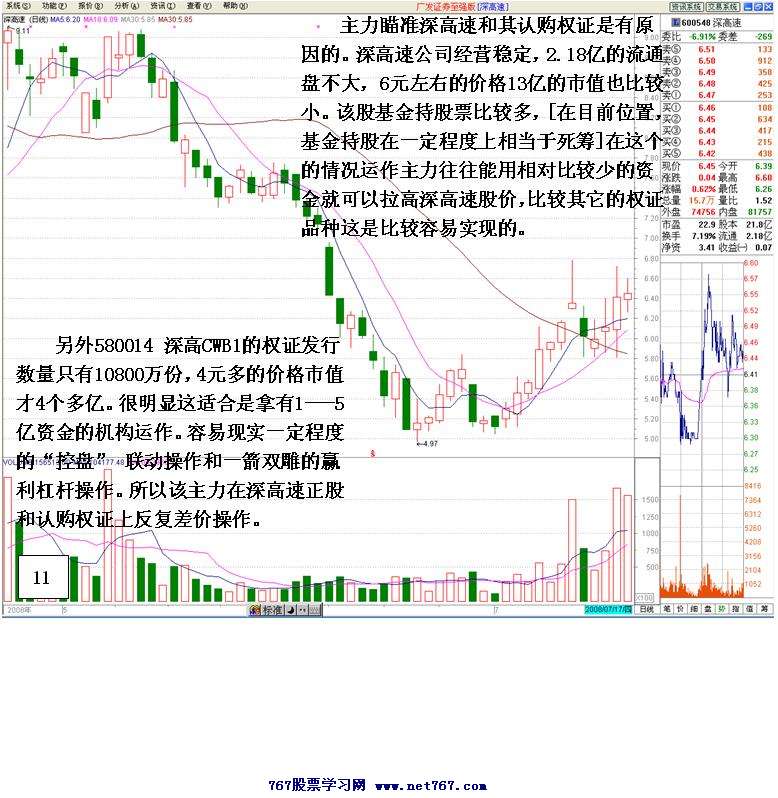Click the crescent moon icon on the bottom toolbar
778x798 pixels.
point(290,609)
